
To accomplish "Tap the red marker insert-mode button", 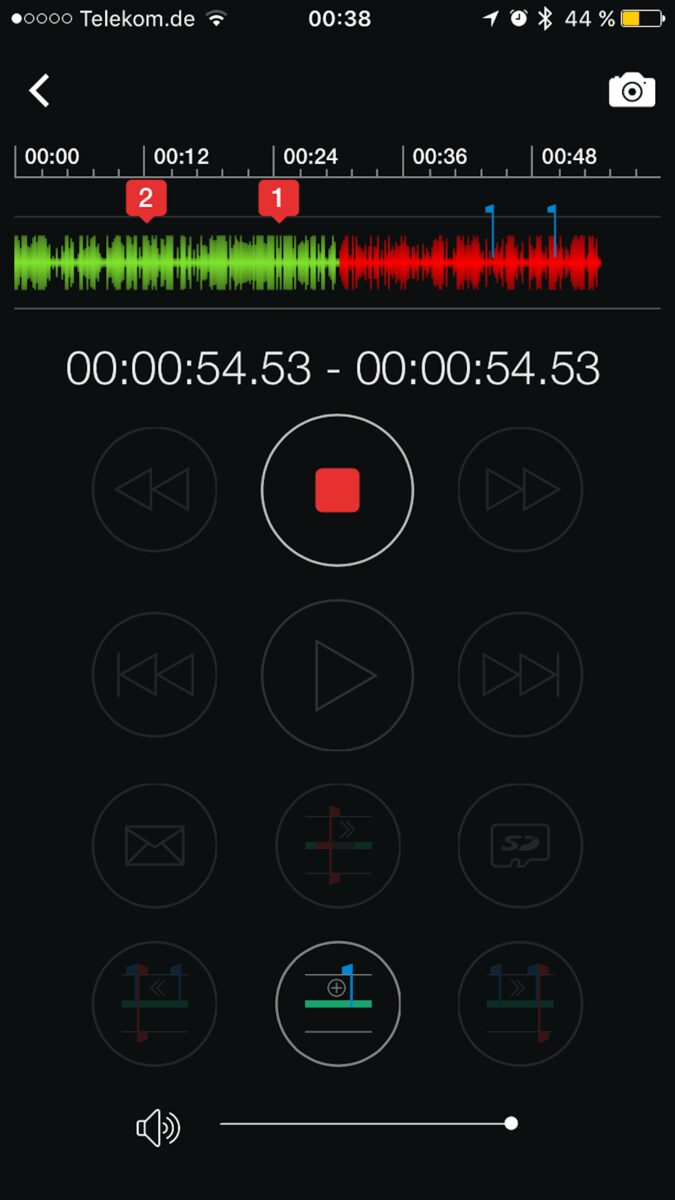I will click(x=338, y=846).
